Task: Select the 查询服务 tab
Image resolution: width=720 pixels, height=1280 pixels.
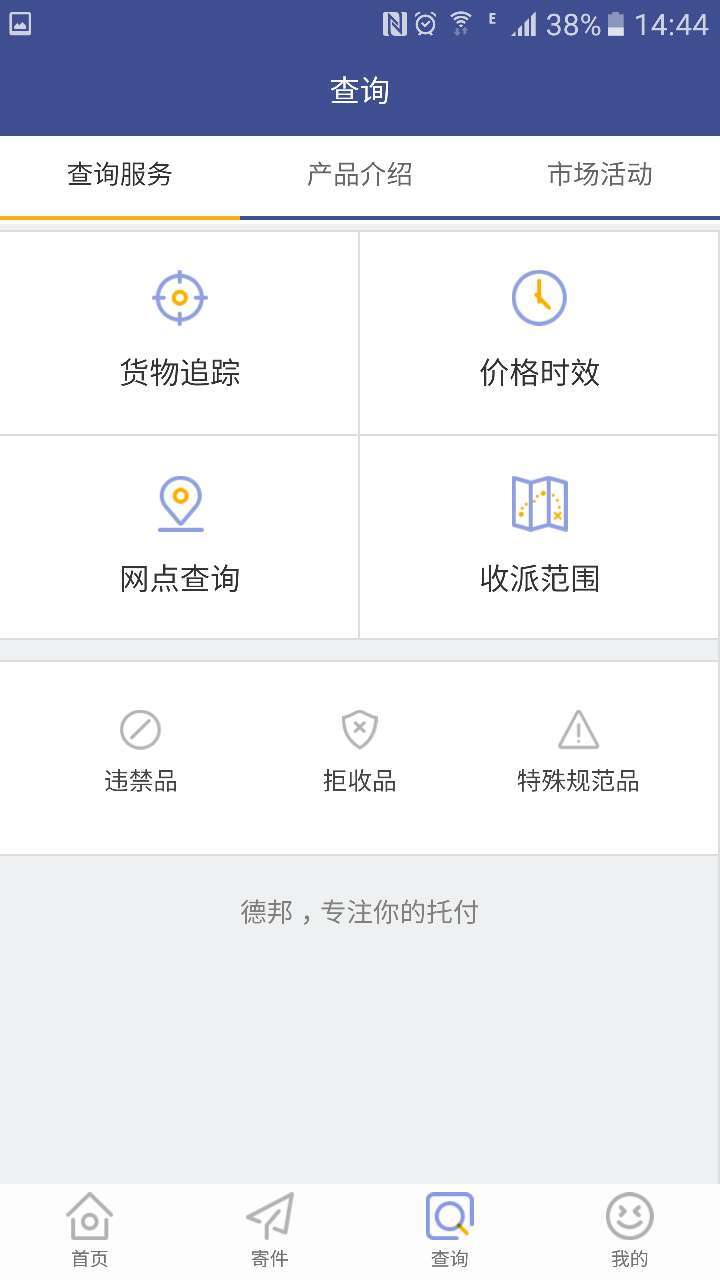Action: (x=119, y=175)
